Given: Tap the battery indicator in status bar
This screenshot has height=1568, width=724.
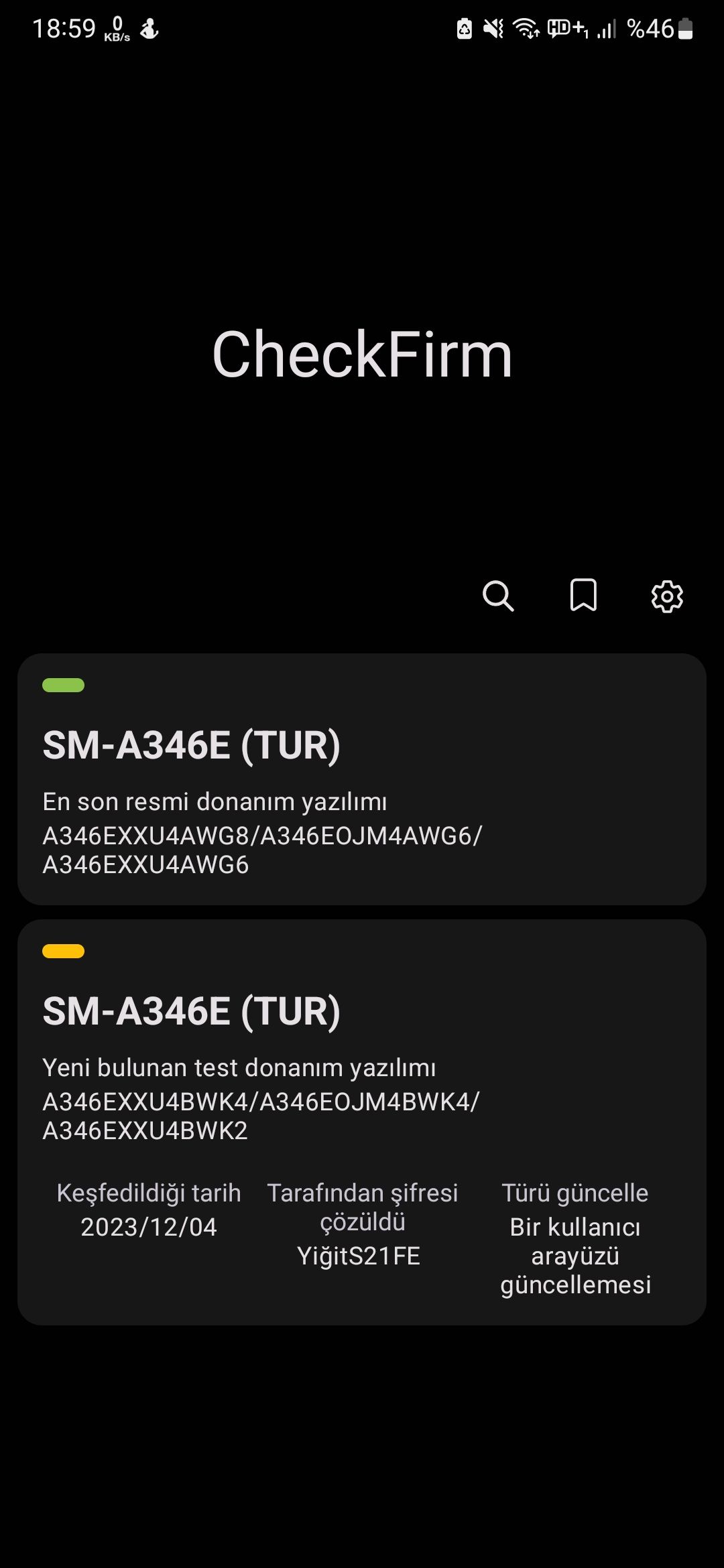Looking at the screenshot, I should 684,27.
